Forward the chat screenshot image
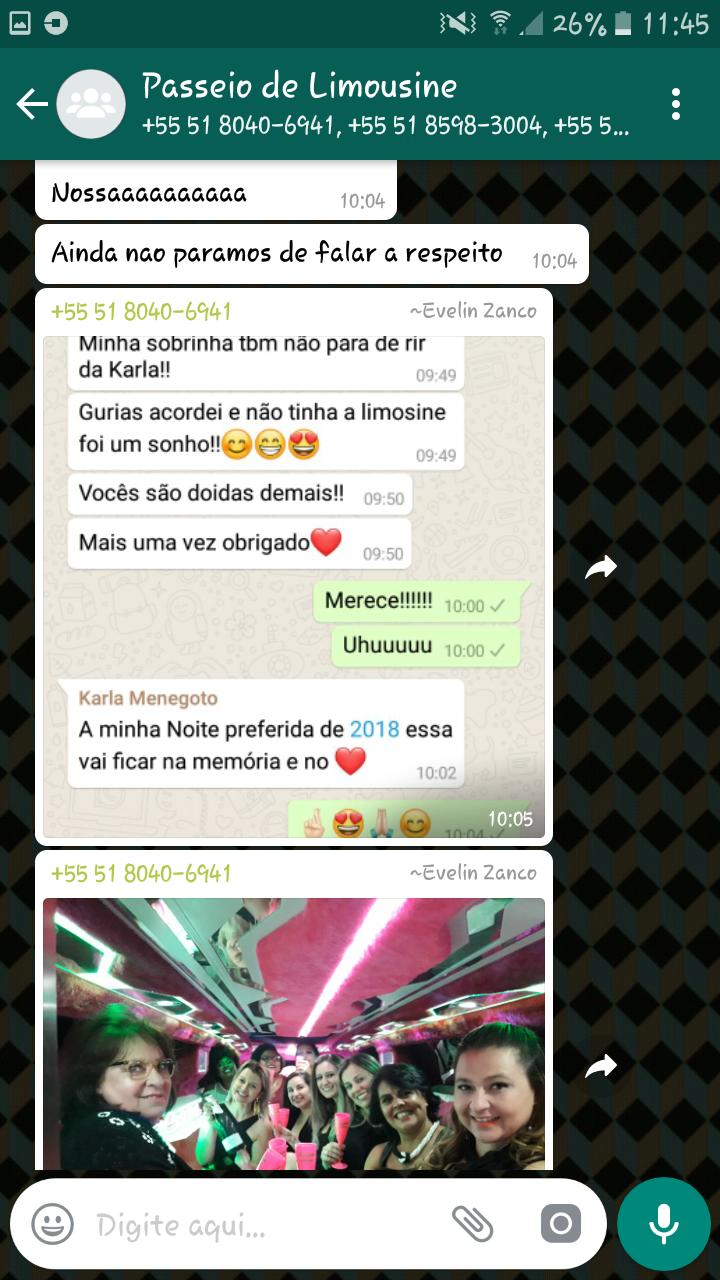This screenshot has width=720, height=1280. tap(601, 568)
